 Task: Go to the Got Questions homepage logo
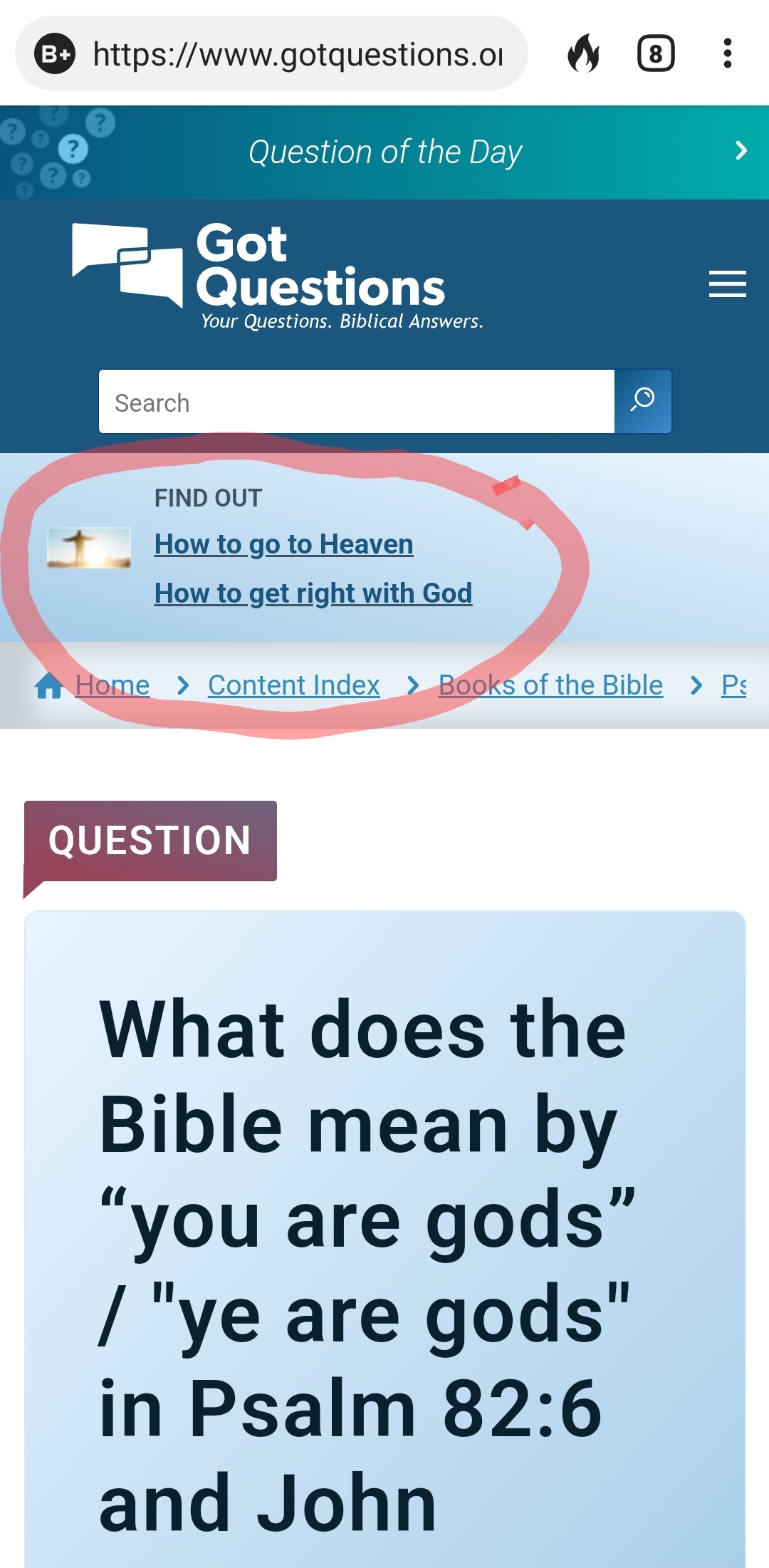tap(278, 274)
